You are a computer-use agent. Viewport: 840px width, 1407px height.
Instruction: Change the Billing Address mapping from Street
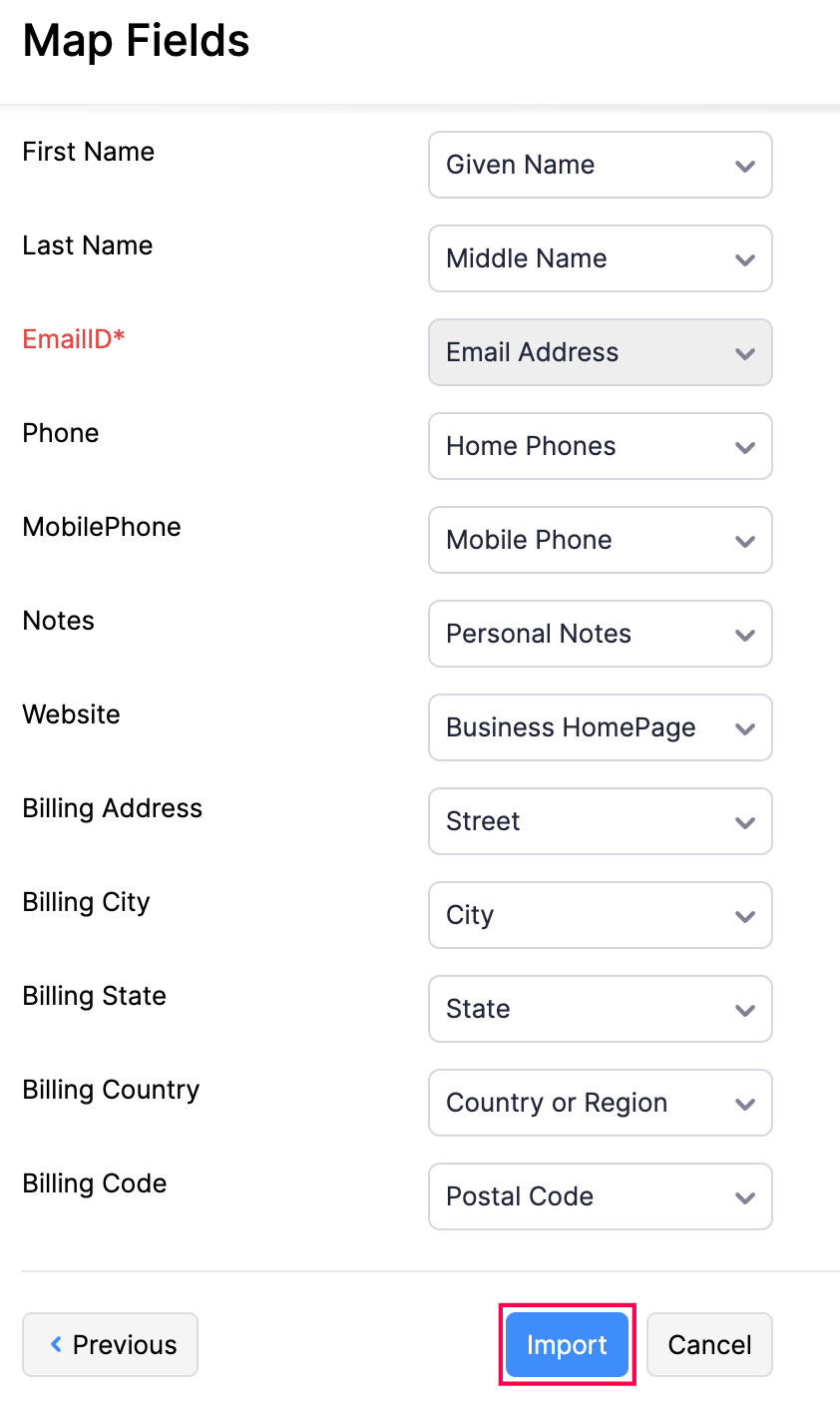coord(600,821)
